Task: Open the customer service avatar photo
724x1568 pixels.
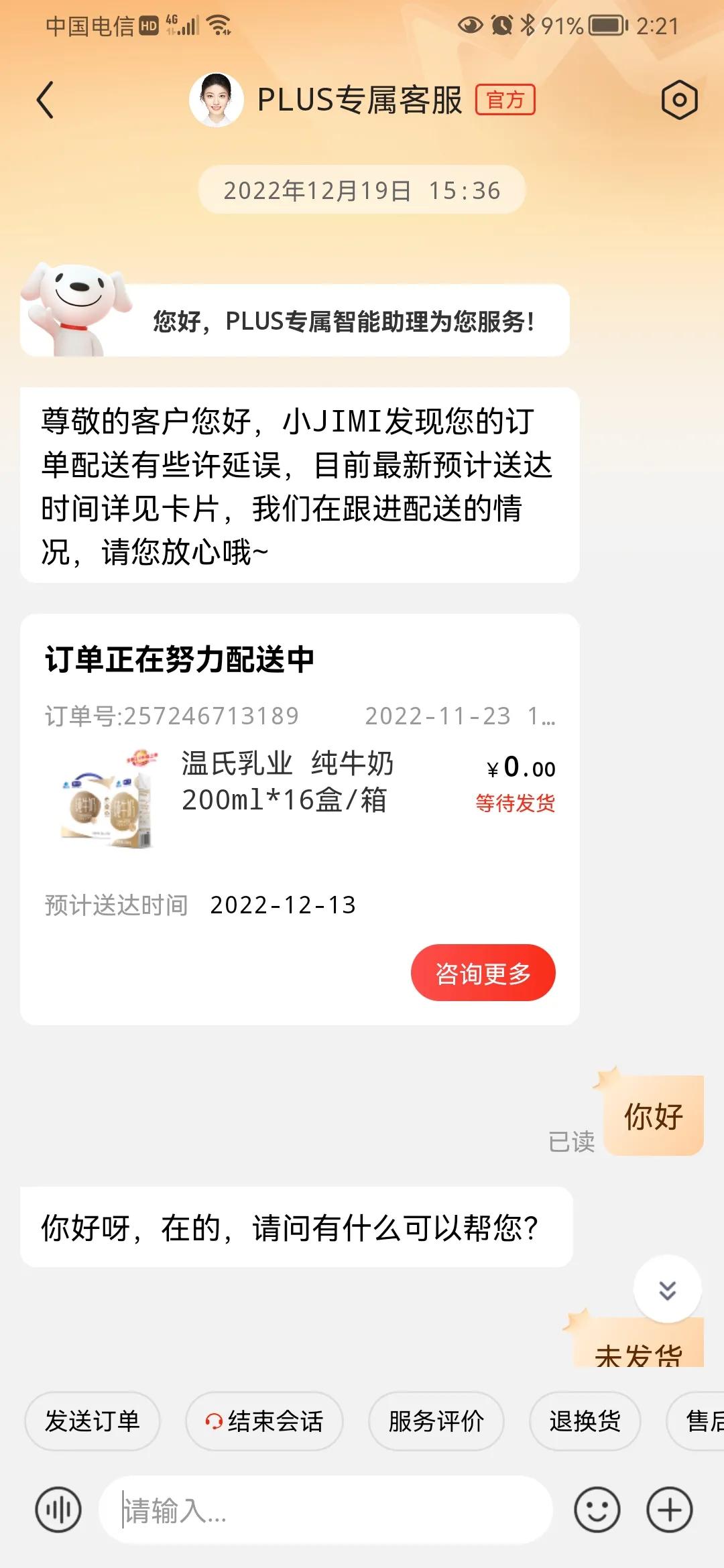Action: click(216, 99)
